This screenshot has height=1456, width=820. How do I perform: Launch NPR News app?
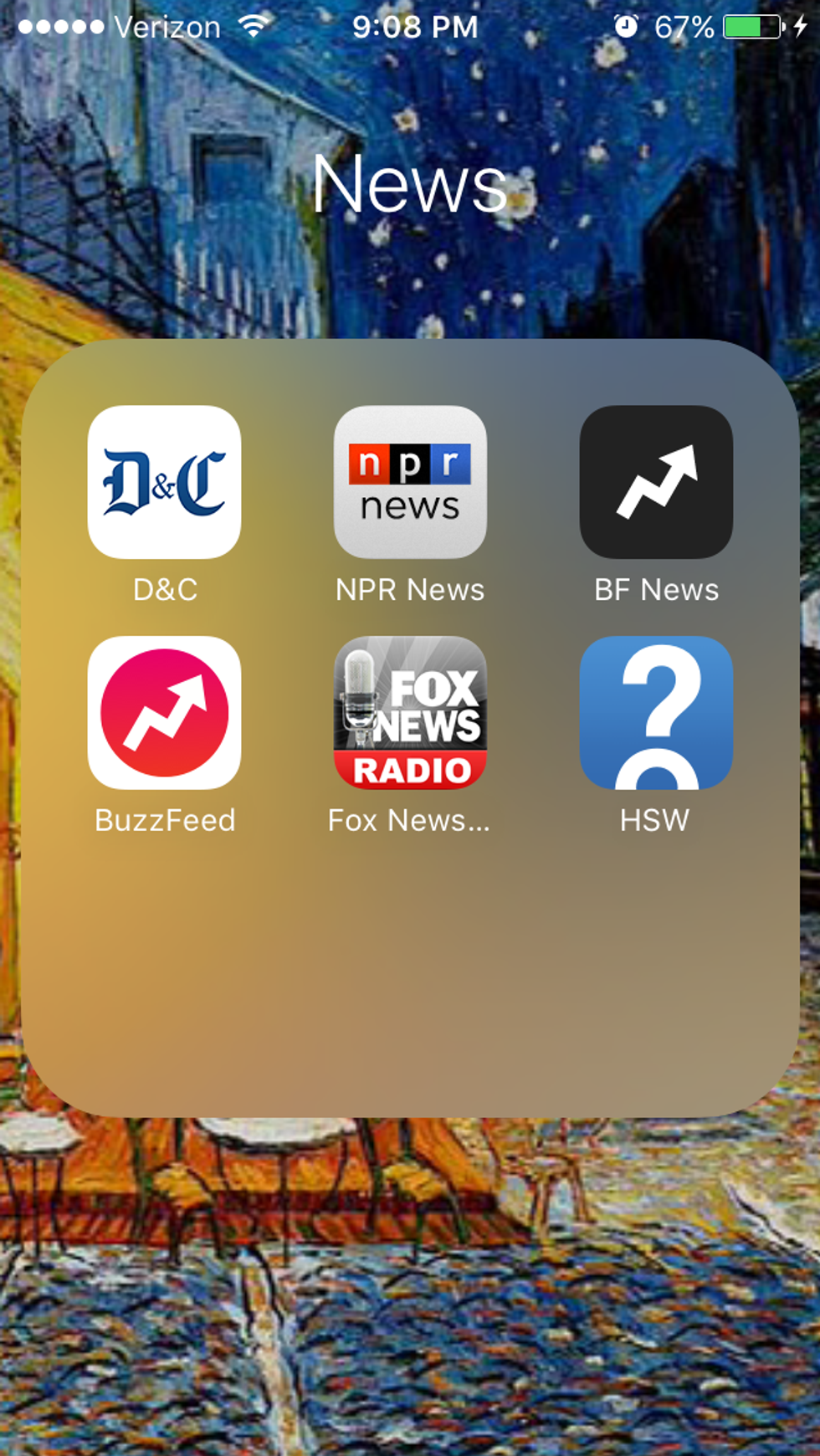[410, 482]
